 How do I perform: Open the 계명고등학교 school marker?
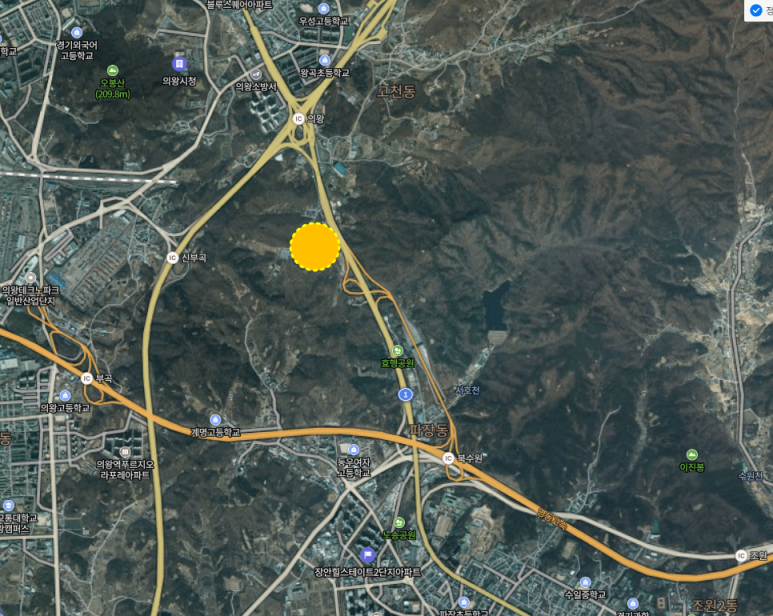point(215,420)
